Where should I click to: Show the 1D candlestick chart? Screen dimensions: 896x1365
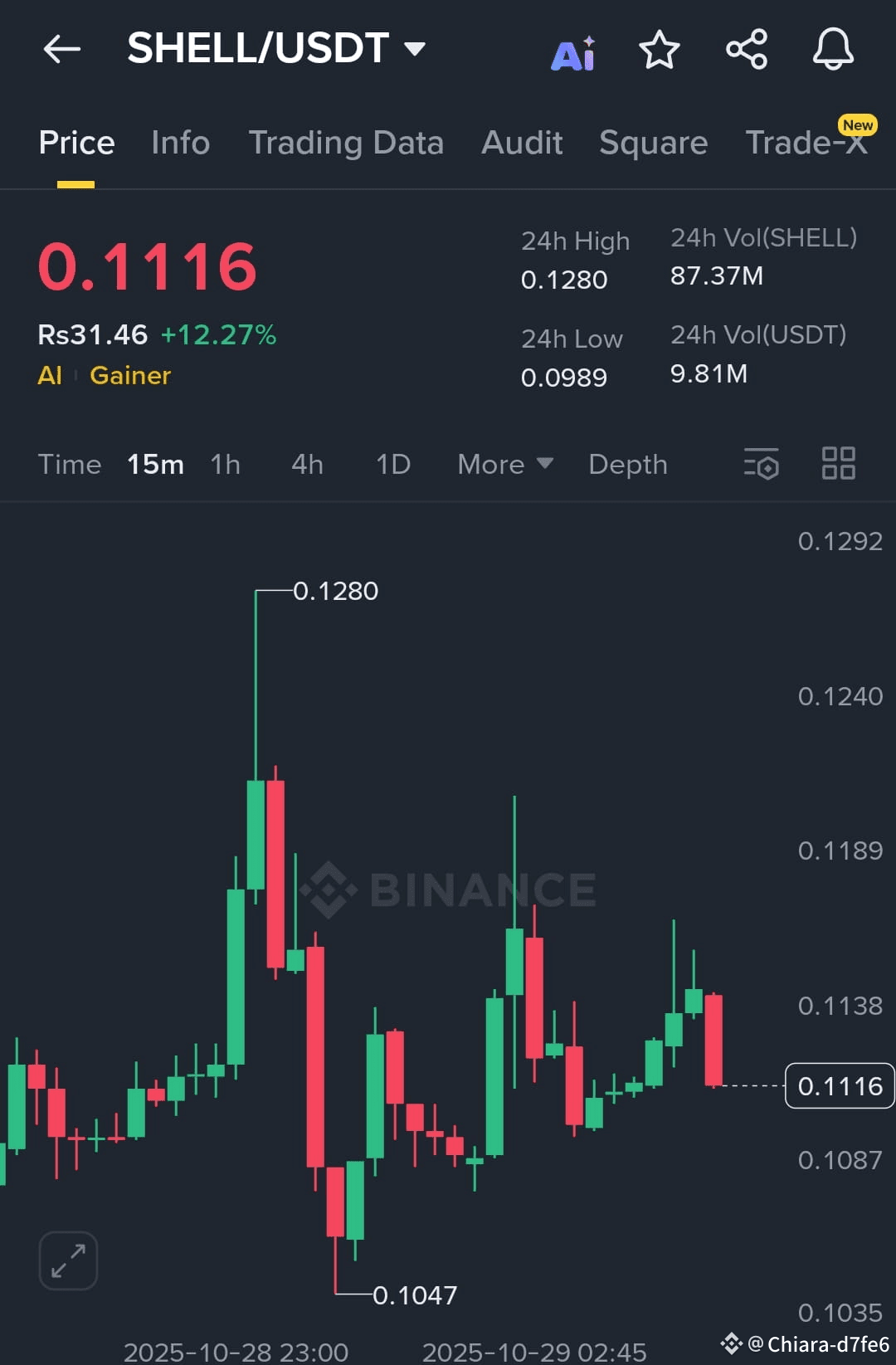coord(393,465)
